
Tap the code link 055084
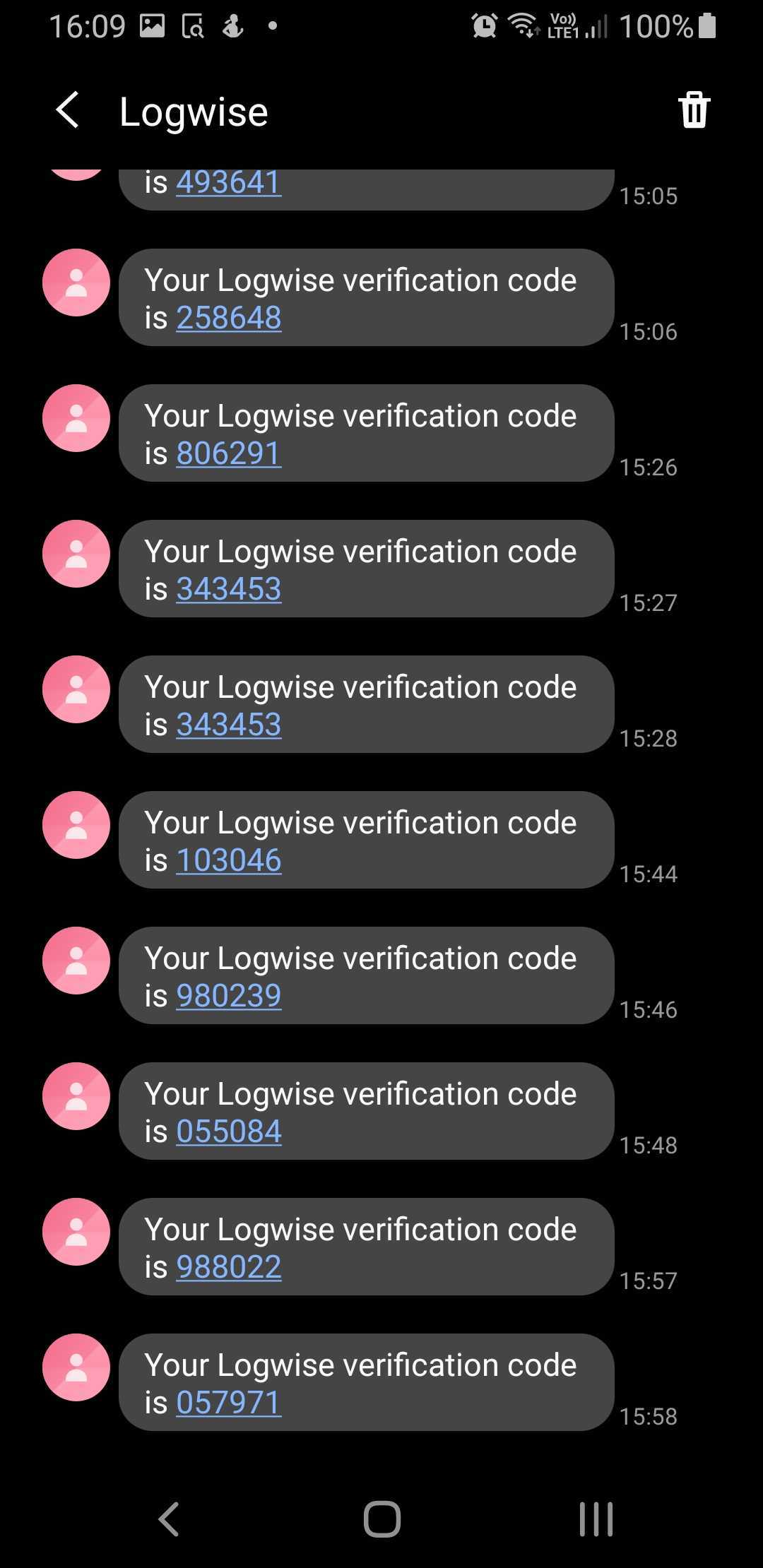point(228,1132)
